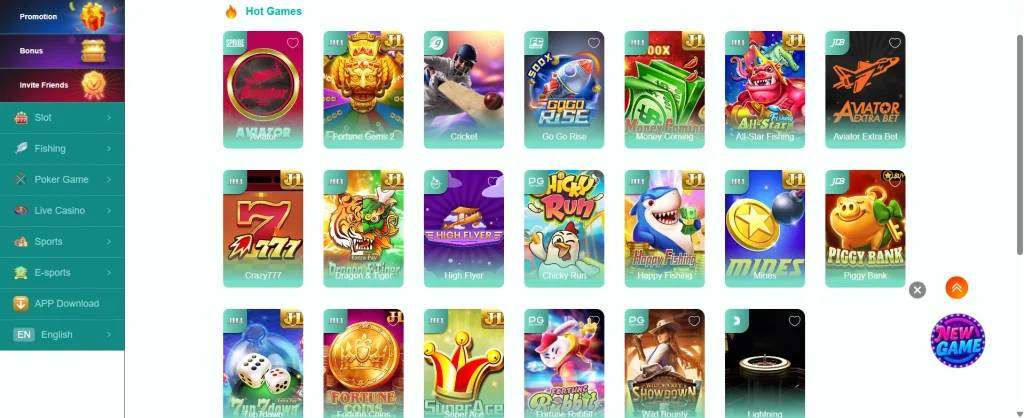The width and height of the screenshot is (1024, 418).
Task: Open the Fishing category
Action: point(62,149)
